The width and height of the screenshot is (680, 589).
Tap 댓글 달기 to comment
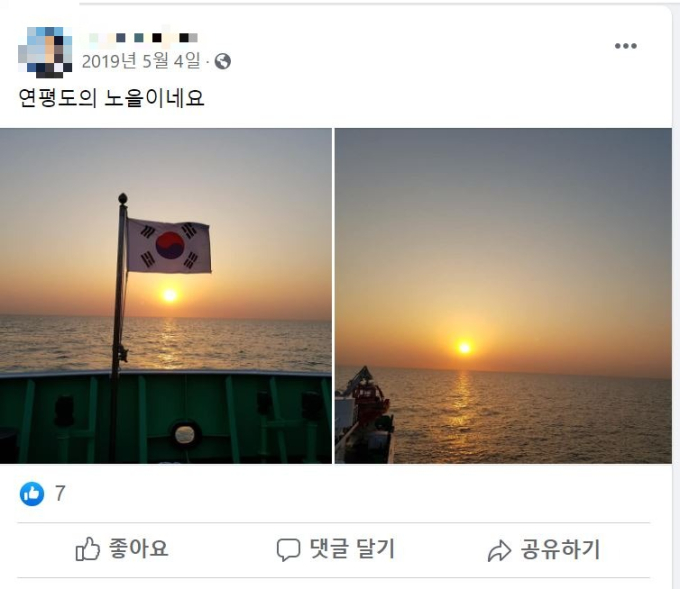[x=336, y=549]
